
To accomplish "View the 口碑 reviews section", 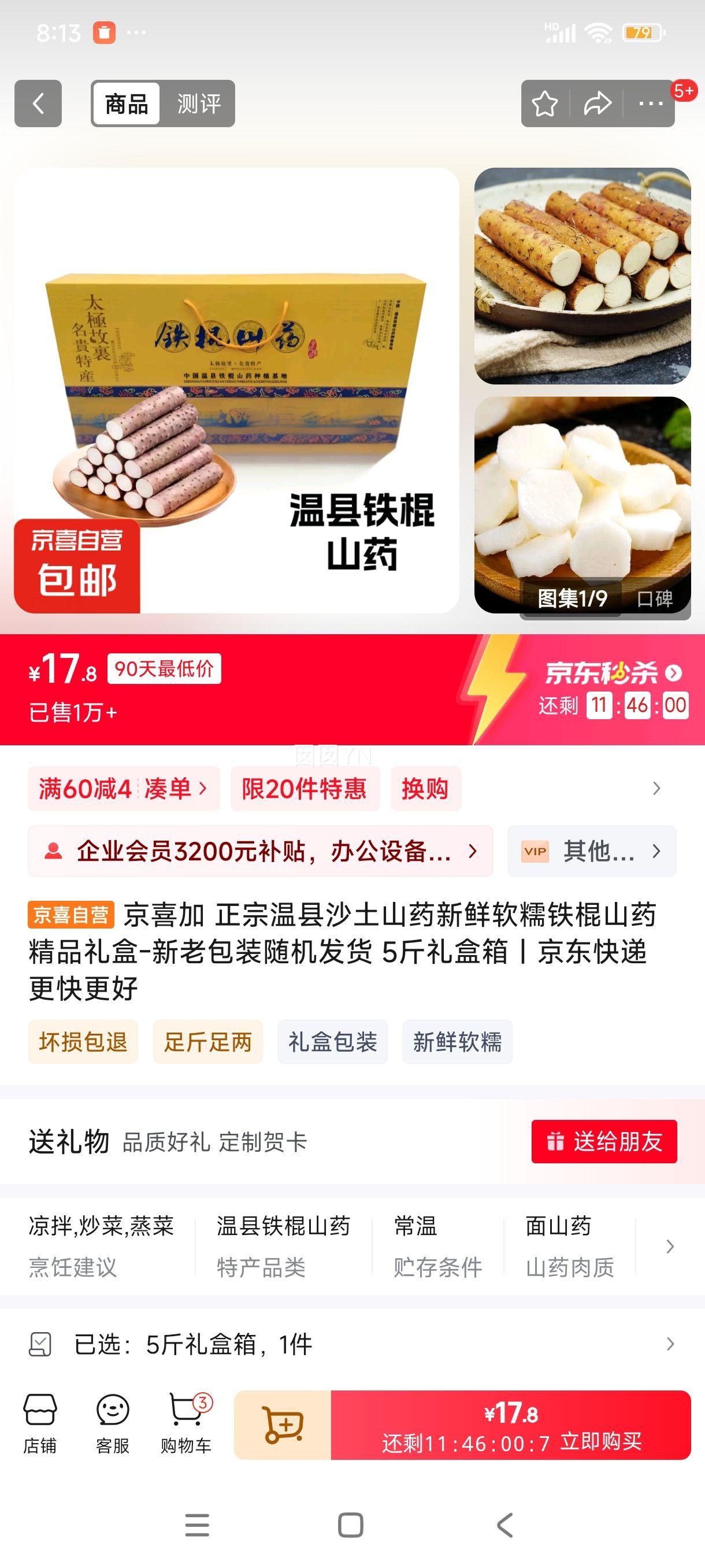I will [655, 599].
